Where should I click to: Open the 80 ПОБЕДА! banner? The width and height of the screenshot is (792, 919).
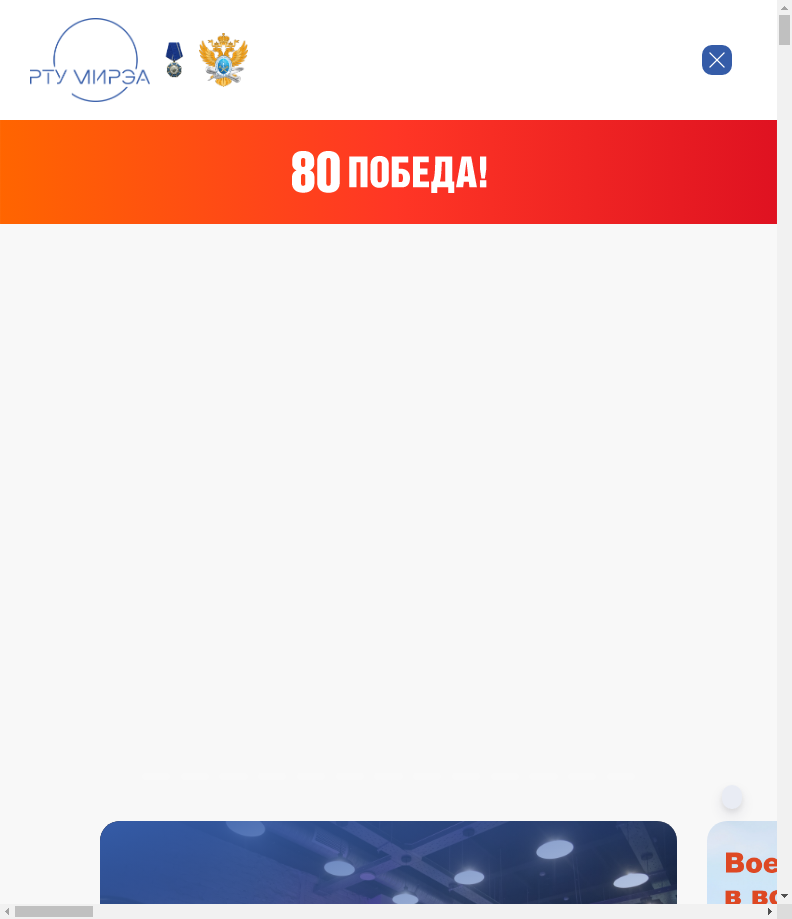point(388,172)
